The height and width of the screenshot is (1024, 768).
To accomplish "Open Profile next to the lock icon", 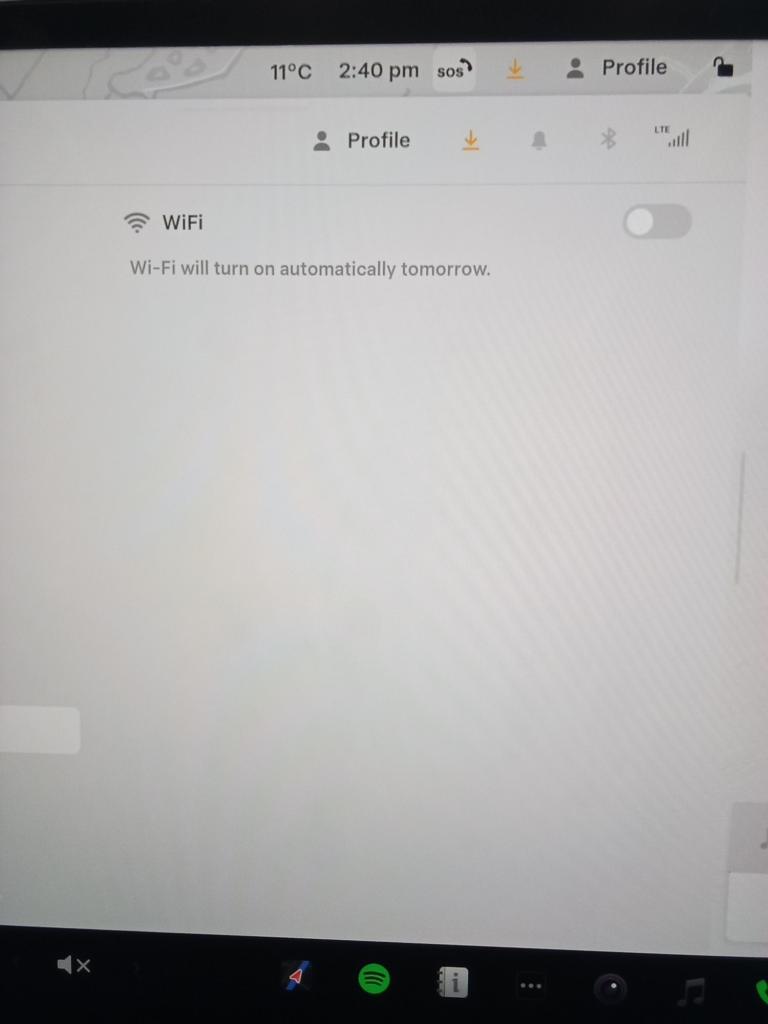I will 618,68.
